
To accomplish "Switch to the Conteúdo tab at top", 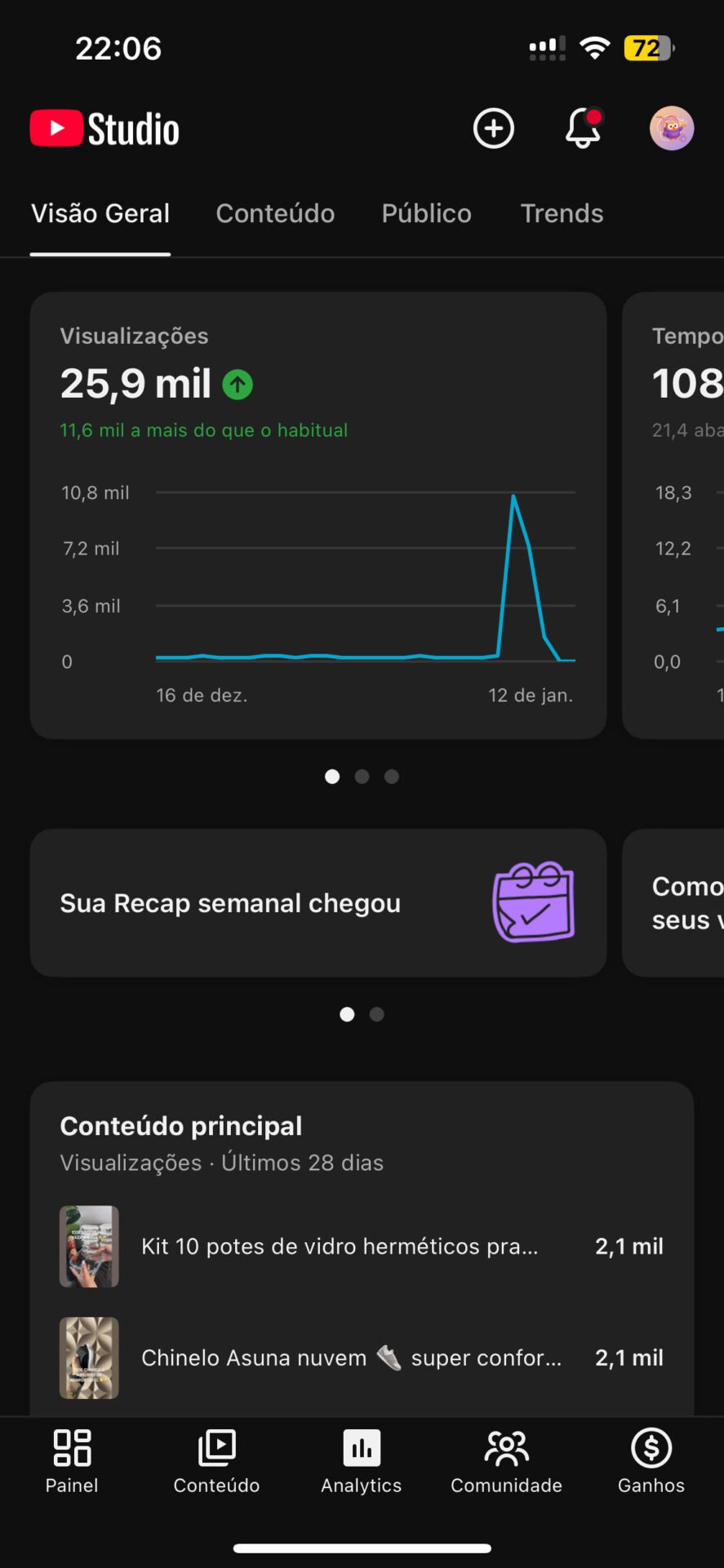I will [275, 213].
